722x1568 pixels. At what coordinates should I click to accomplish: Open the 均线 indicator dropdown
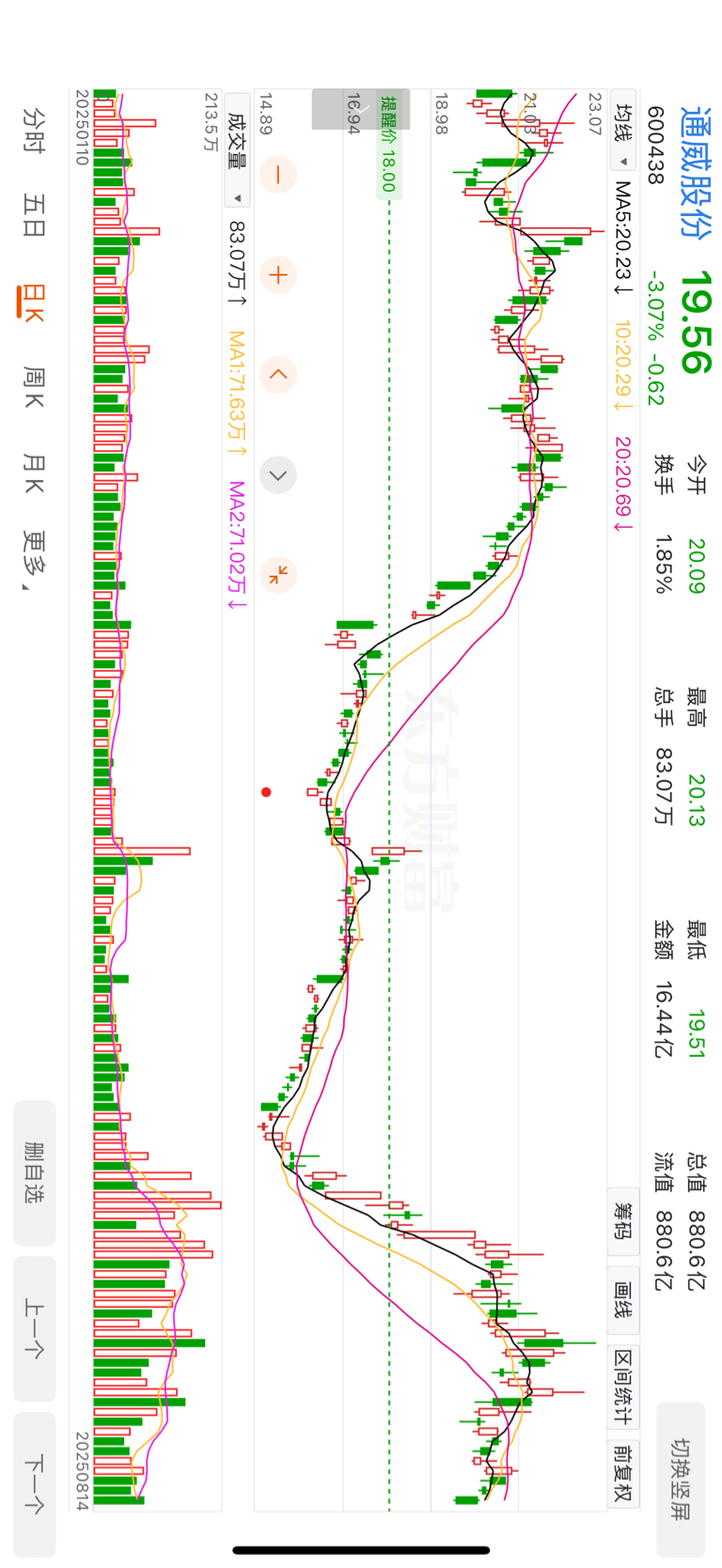[623, 132]
